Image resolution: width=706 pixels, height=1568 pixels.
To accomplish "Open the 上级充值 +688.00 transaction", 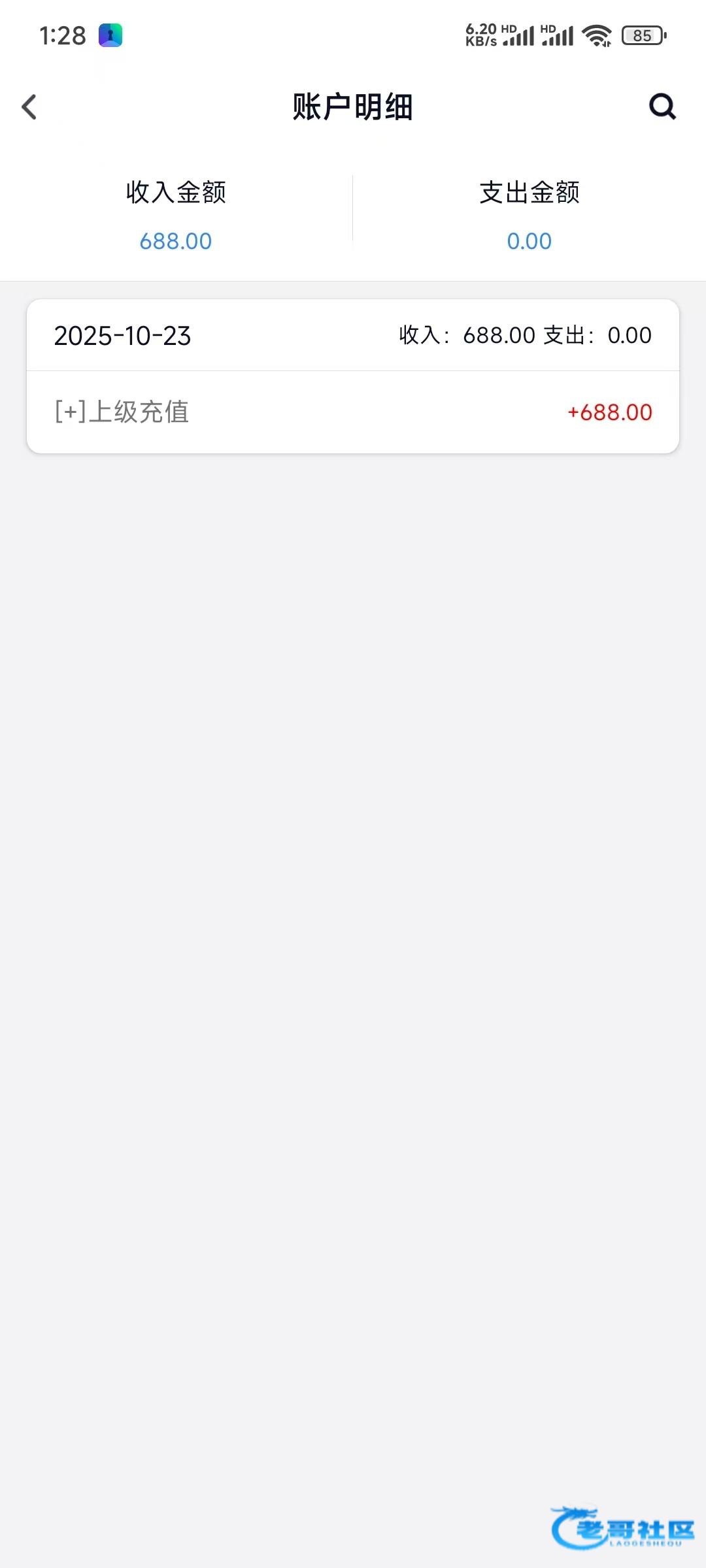I will pos(353,412).
